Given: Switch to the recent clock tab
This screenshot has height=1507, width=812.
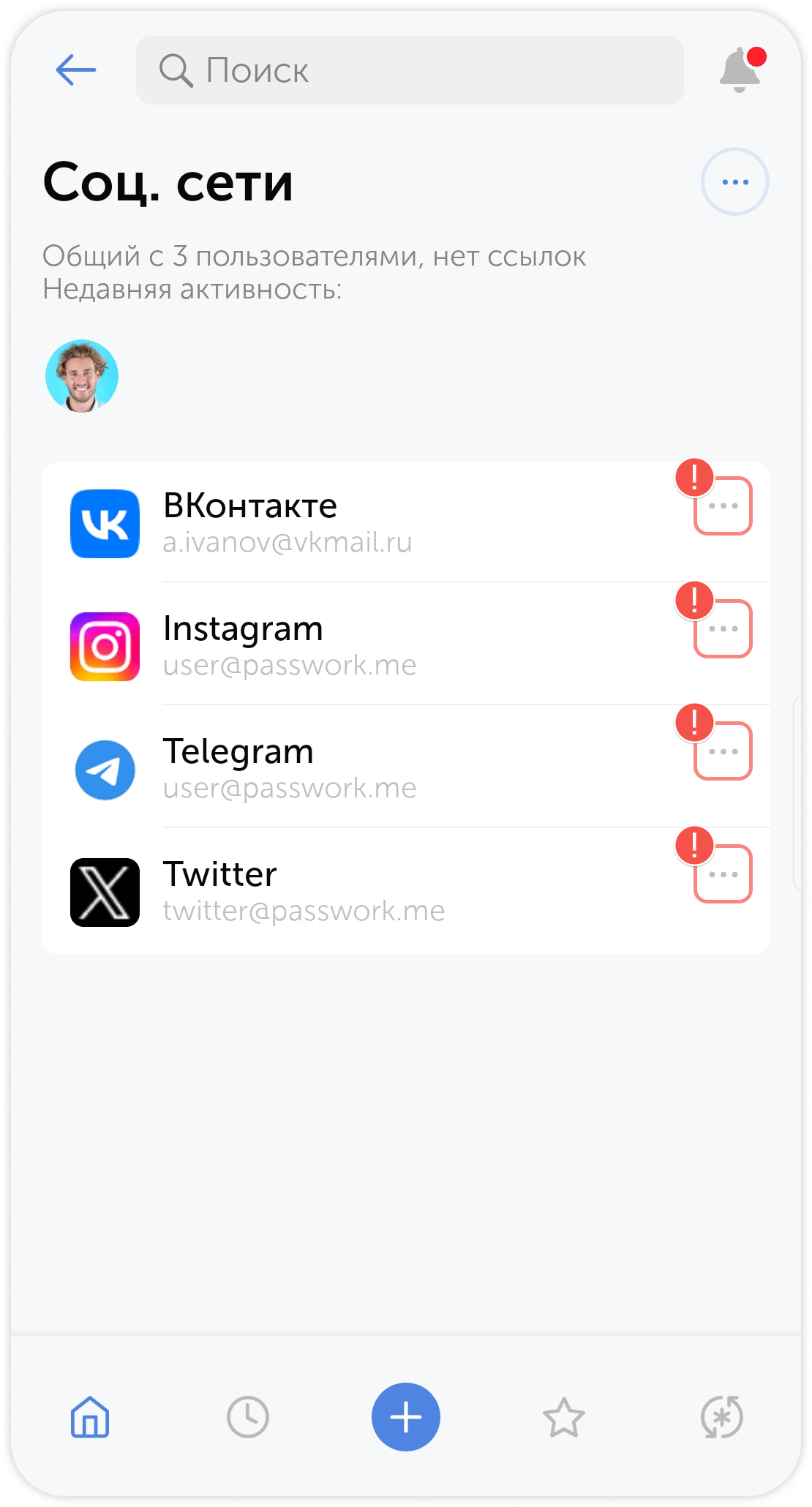Looking at the screenshot, I should point(248,1417).
